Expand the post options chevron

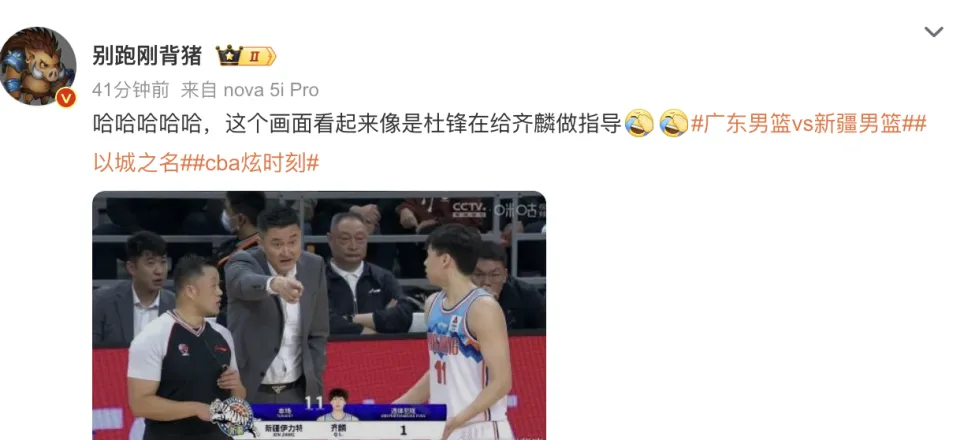coord(933,32)
